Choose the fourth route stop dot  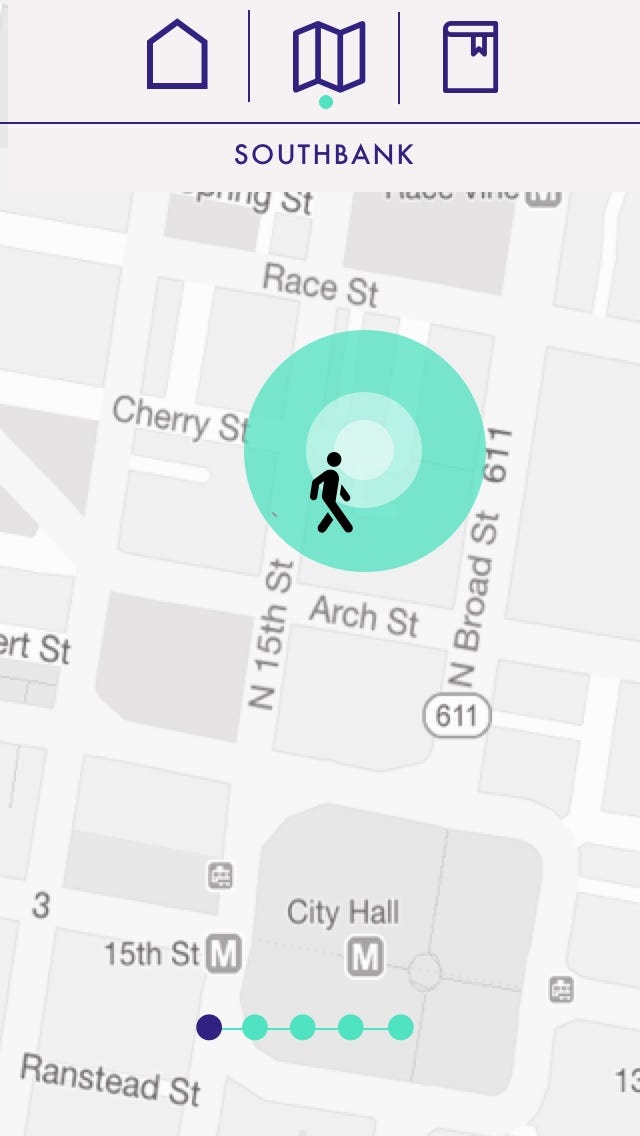click(350, 1027)
